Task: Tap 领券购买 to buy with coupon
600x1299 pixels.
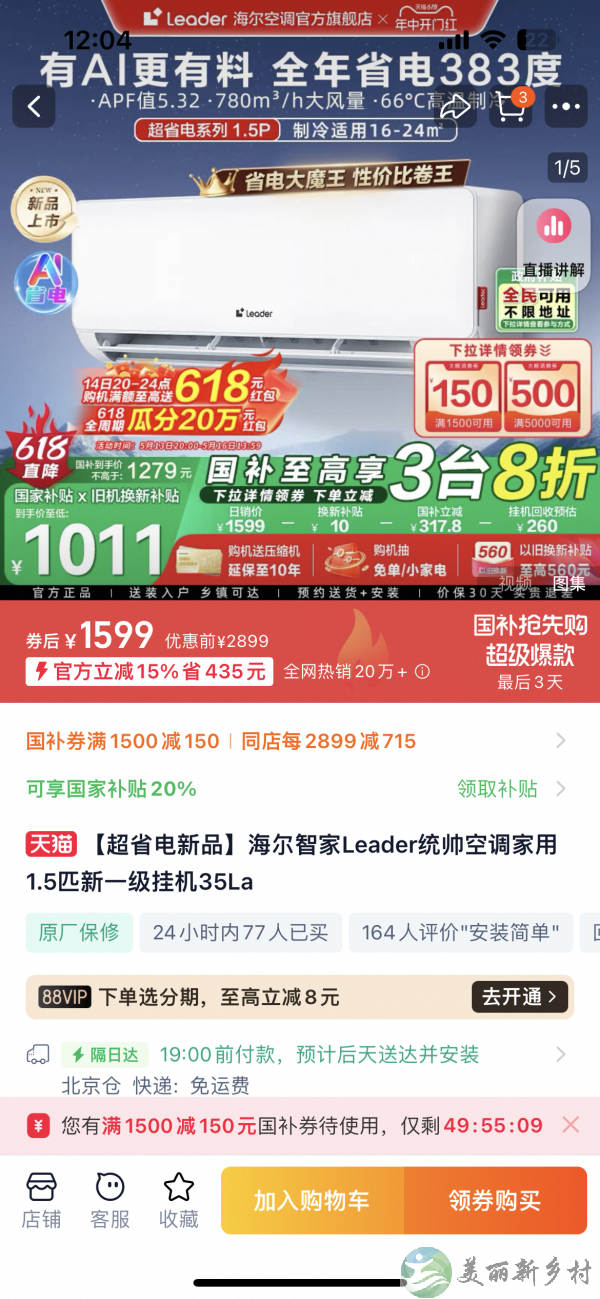Action: pos(495,1200)
